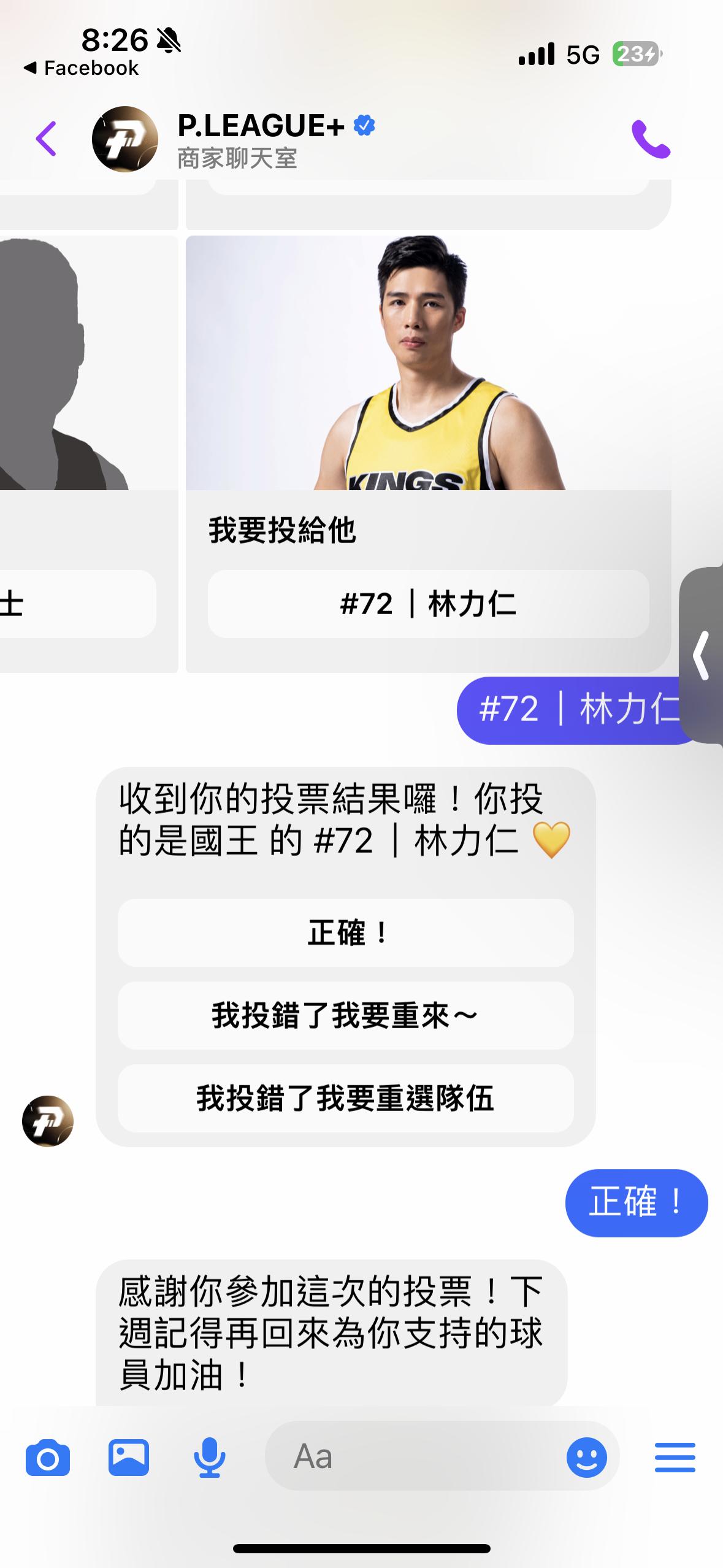Image resolution: width=723 pixels, height=1568 pixels.
Task: Expand the side handle arrow panel
Action: coord(702,655)
